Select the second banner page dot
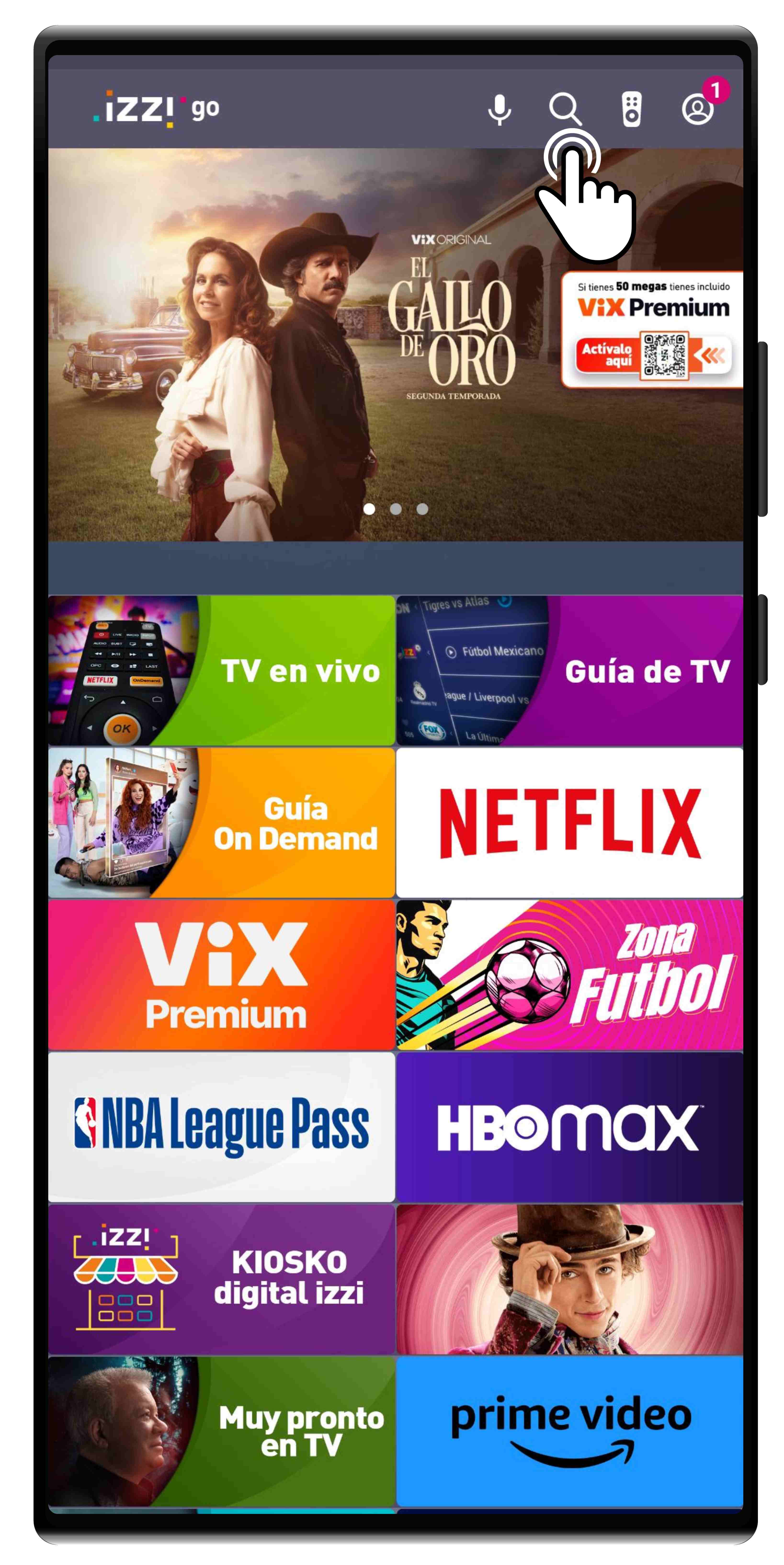 395,509
